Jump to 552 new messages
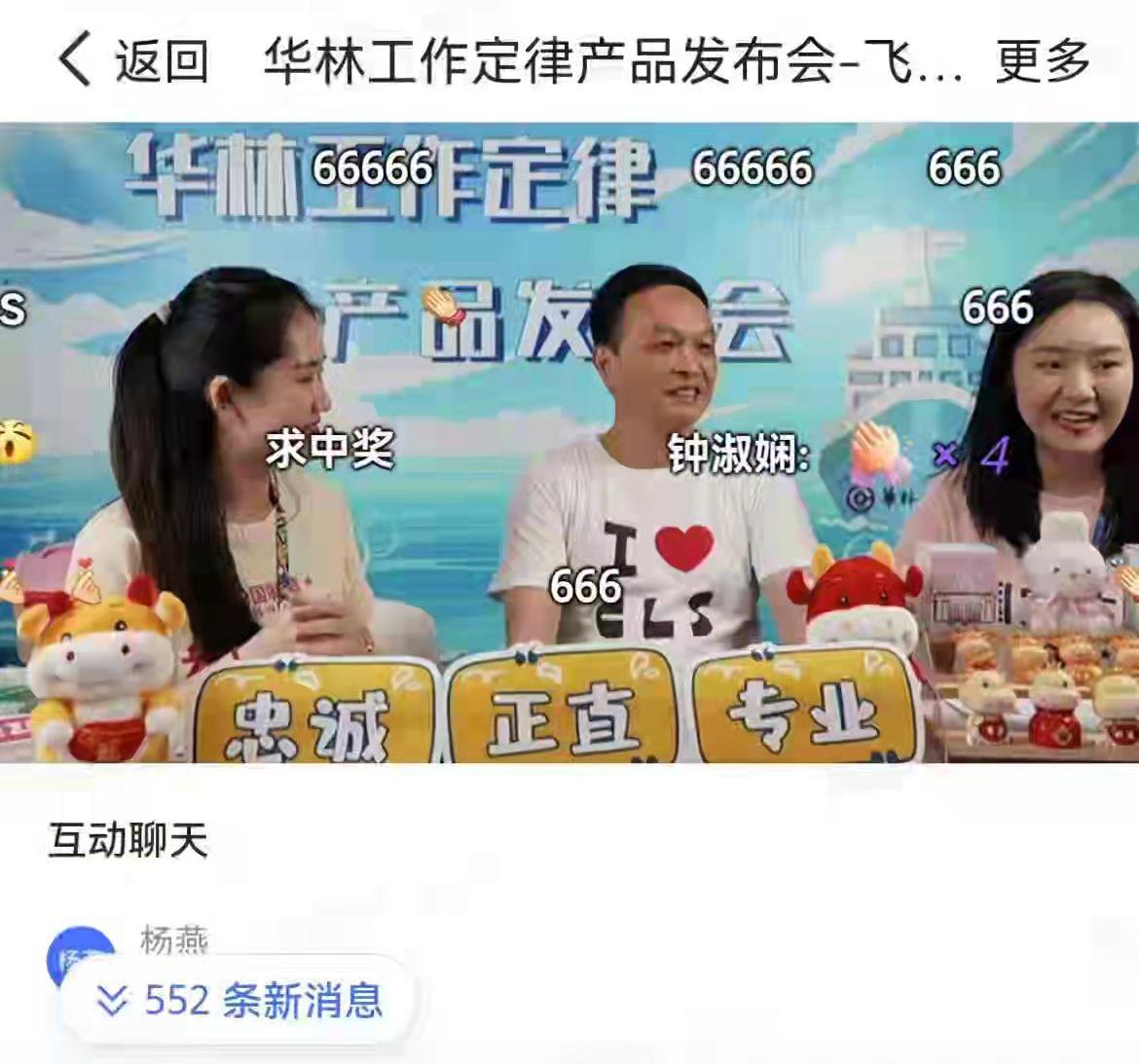Viewport: 1139px width, 1064px height. [x=239, y=1000]
